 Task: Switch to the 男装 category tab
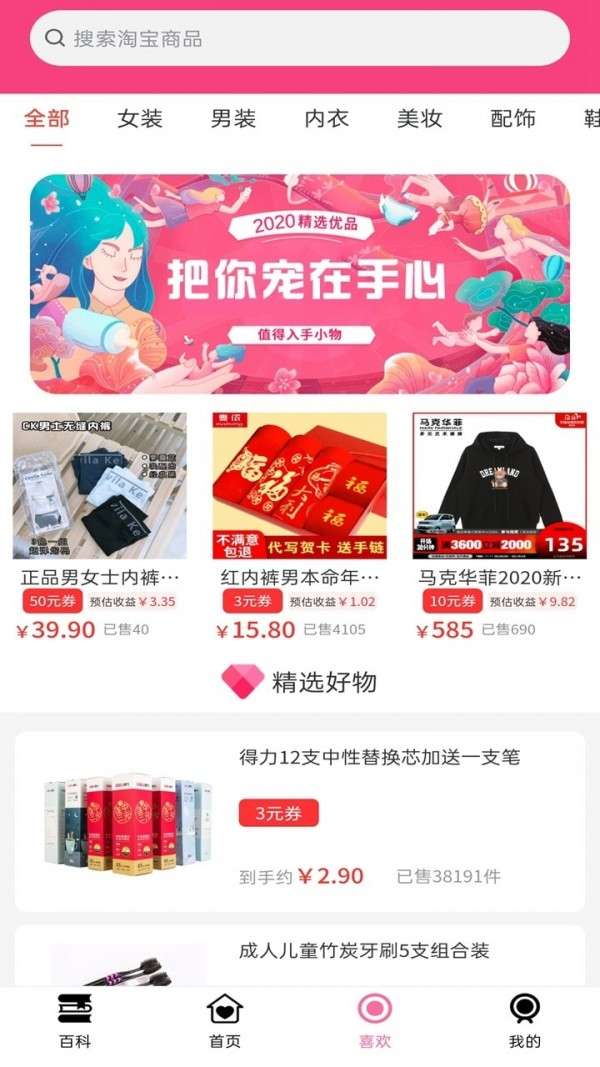click(233, 118)
